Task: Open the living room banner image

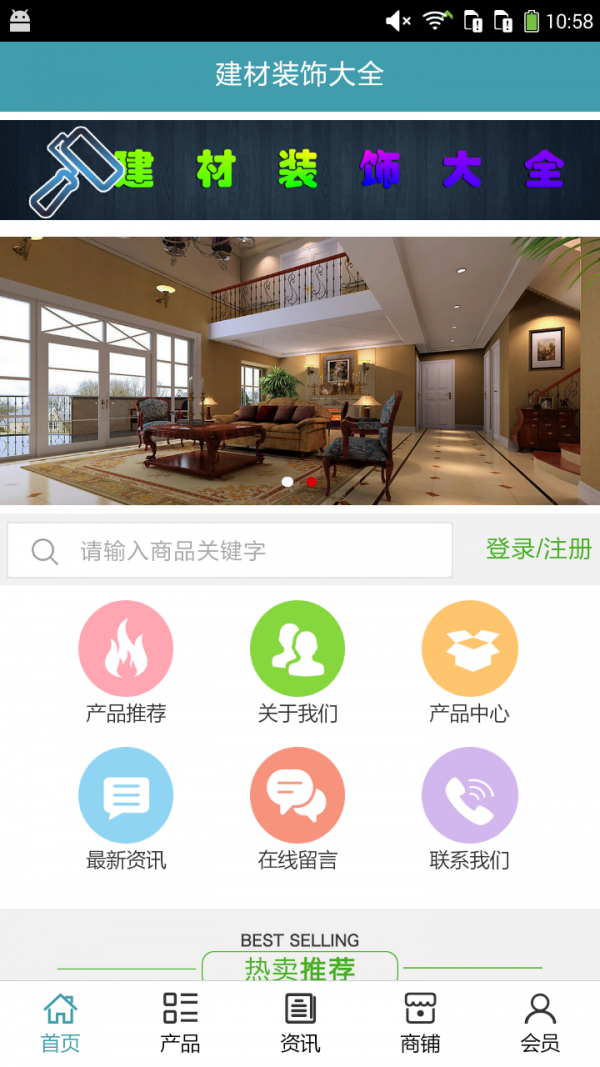Action: pos(300,370)
